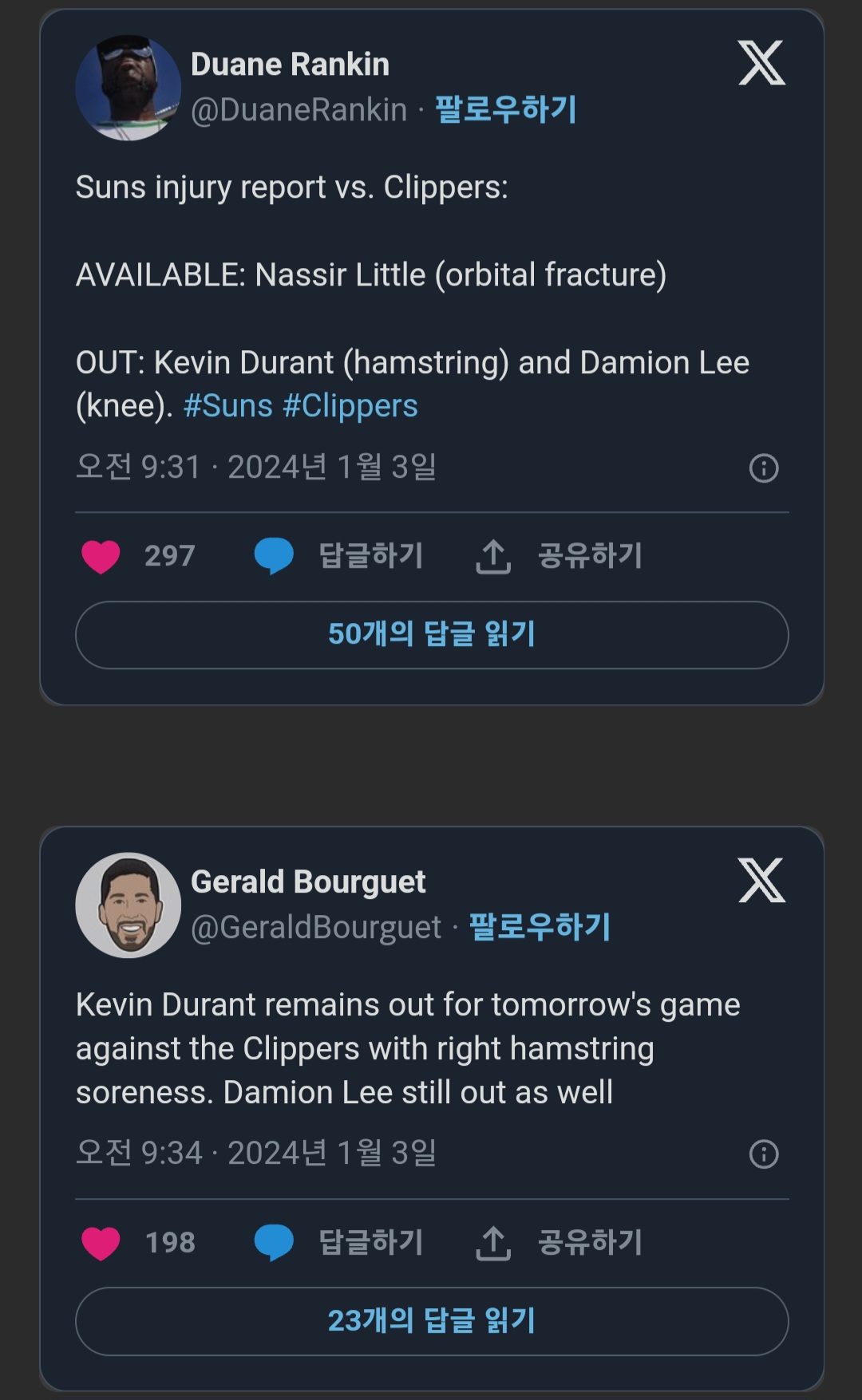The width and height of the screenshot is (862, 1400).
Task: Open X logo on Gerald Bourguet's tweet
Action: point(761,881)
